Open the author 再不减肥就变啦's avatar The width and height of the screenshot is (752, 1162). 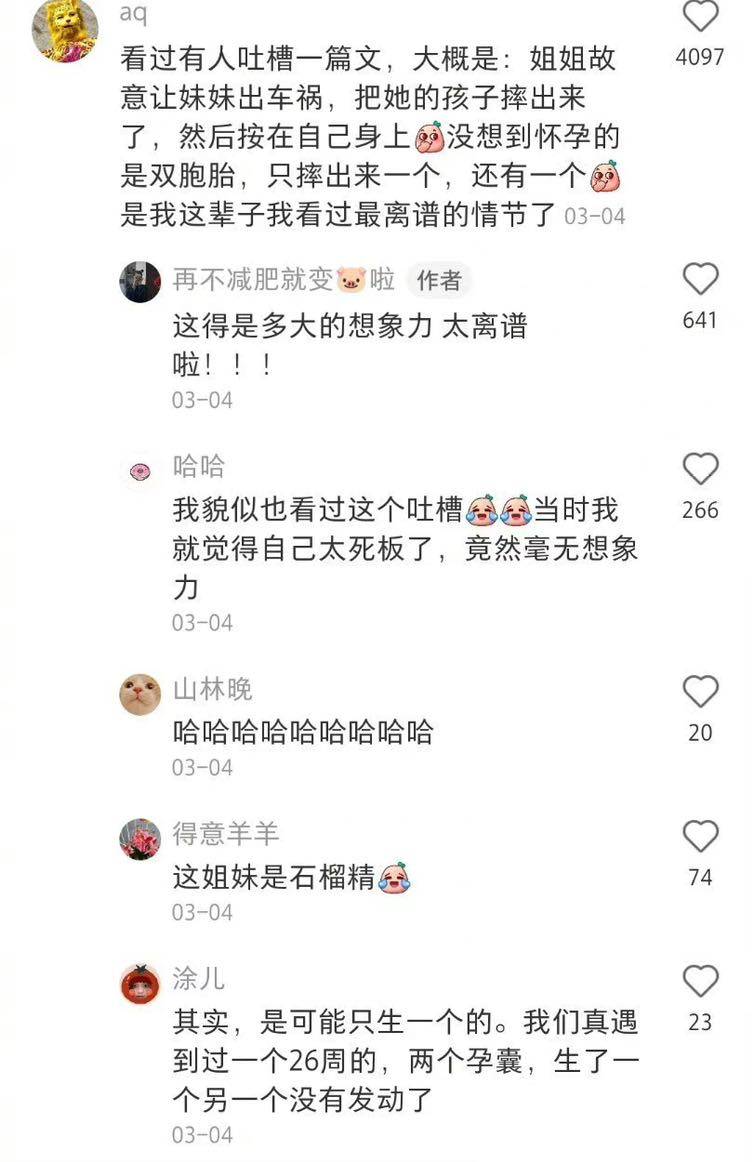(x=140, y=281)
